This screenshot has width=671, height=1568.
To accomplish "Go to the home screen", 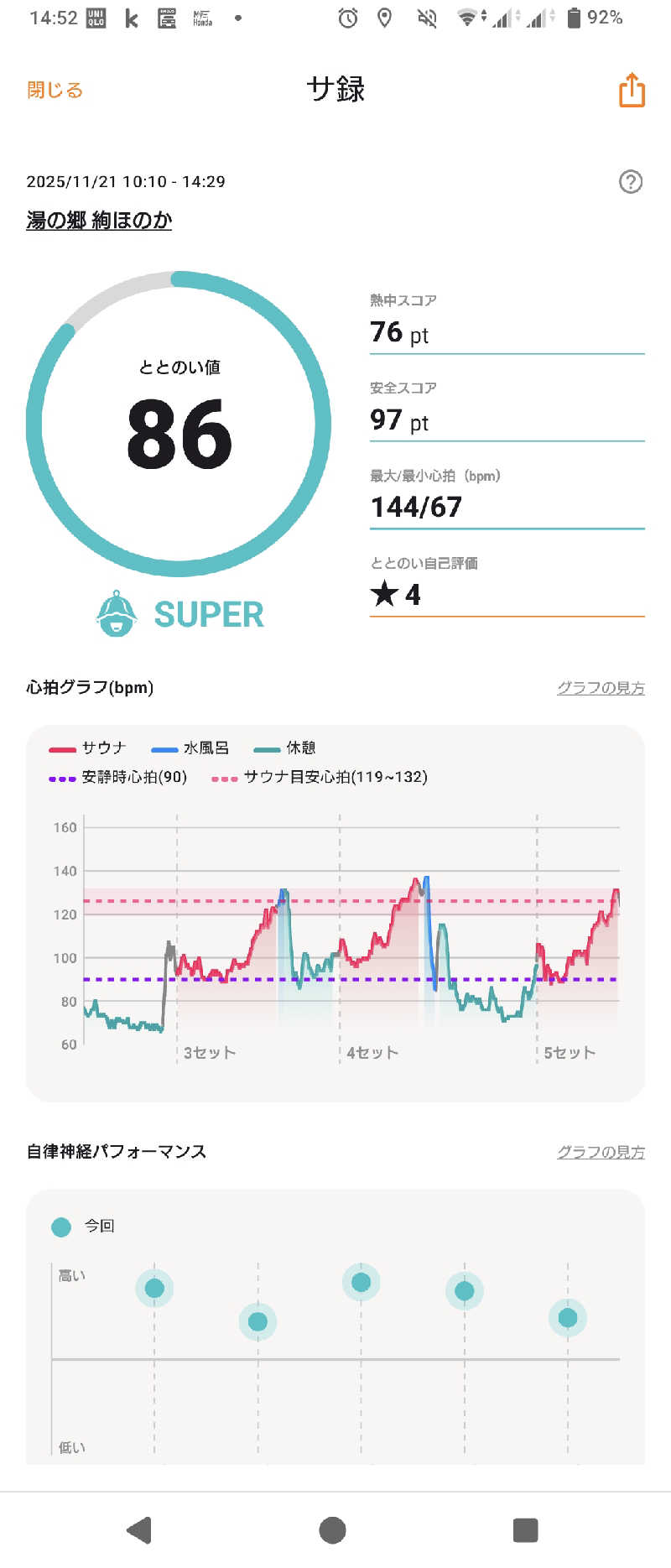I will [x=333, y=1530].
